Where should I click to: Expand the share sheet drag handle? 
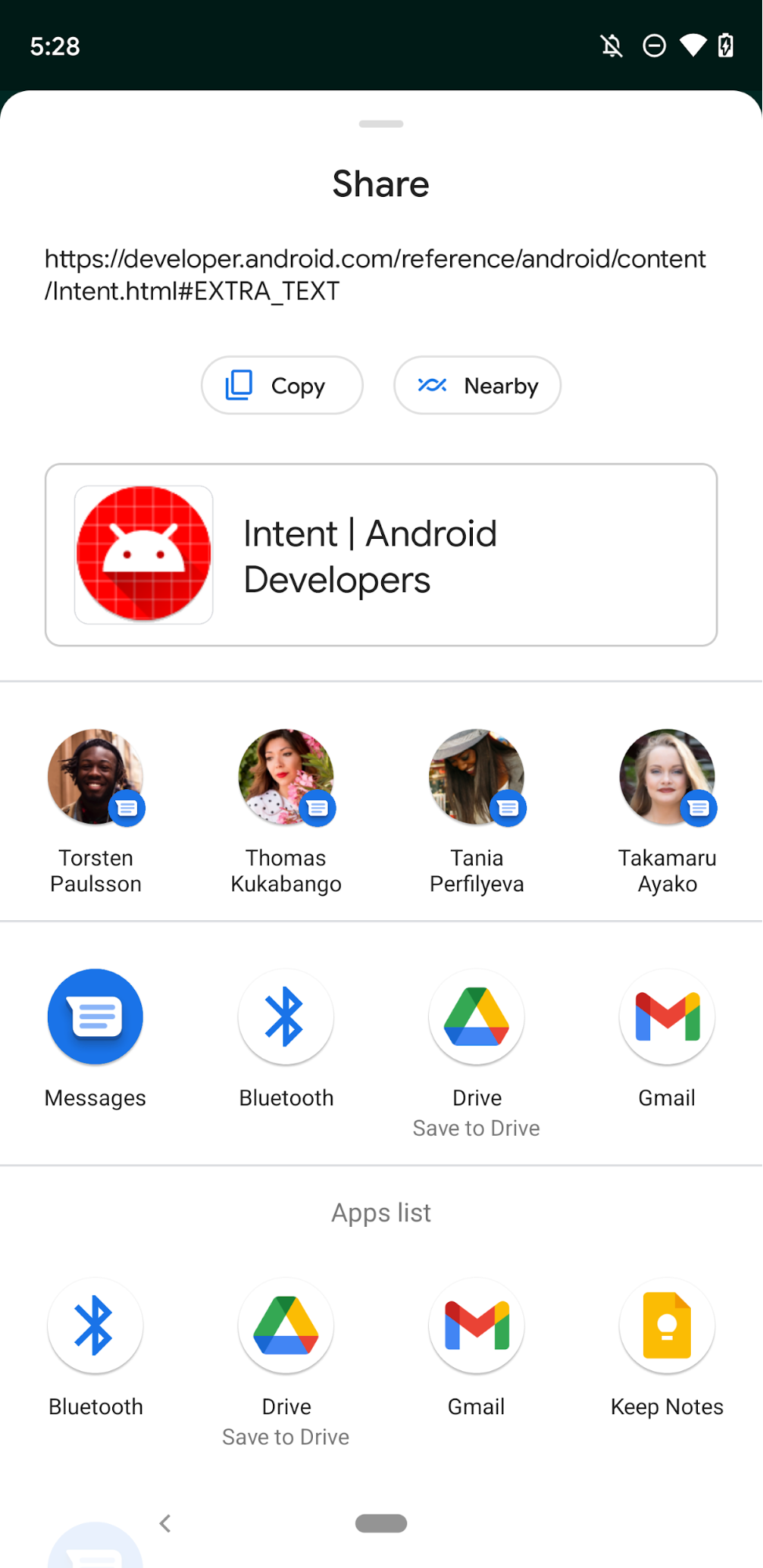pos(381,124)
